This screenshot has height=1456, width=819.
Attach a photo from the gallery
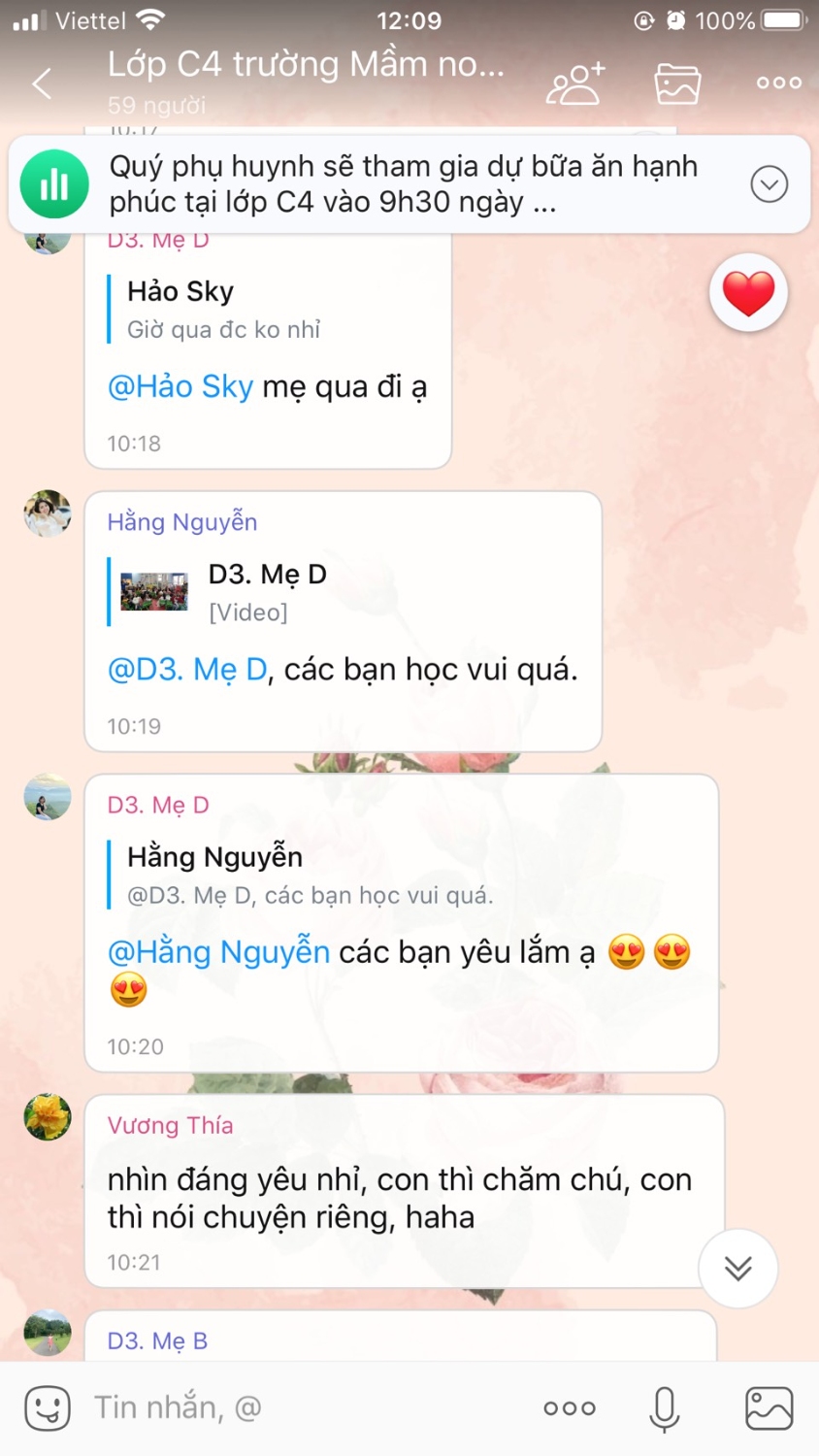tap(769, 1407)
